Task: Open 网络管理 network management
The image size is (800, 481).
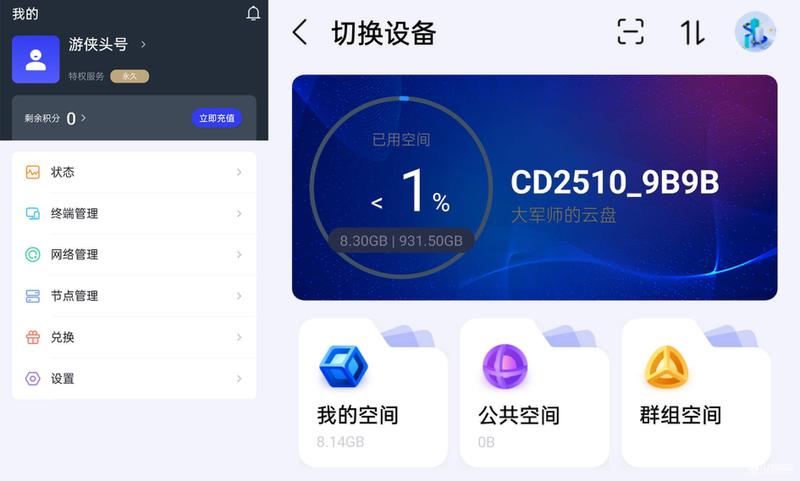Action: click(x=134, y=254)
